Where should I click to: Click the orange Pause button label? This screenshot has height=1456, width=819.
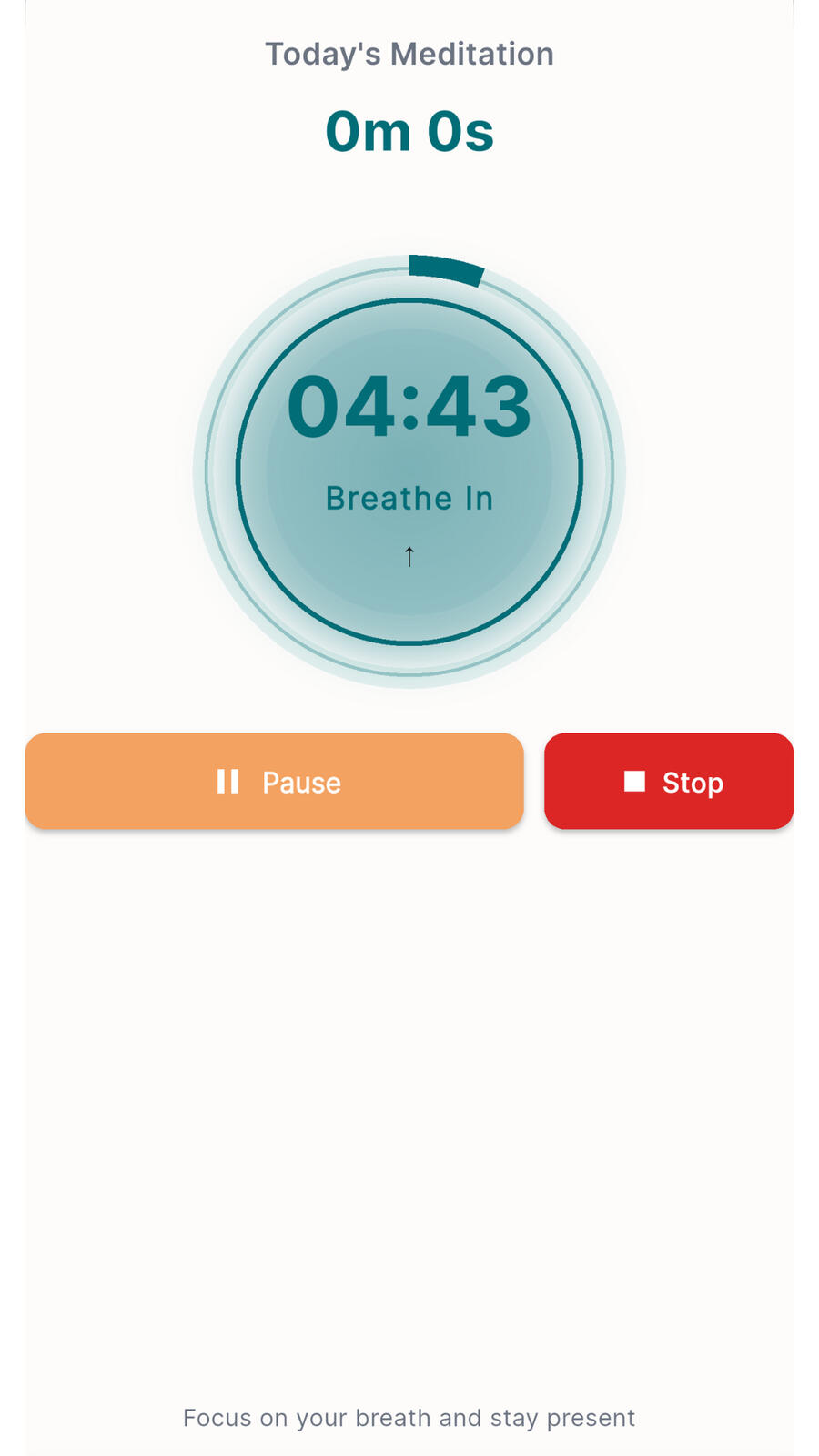tap(300, 782)
